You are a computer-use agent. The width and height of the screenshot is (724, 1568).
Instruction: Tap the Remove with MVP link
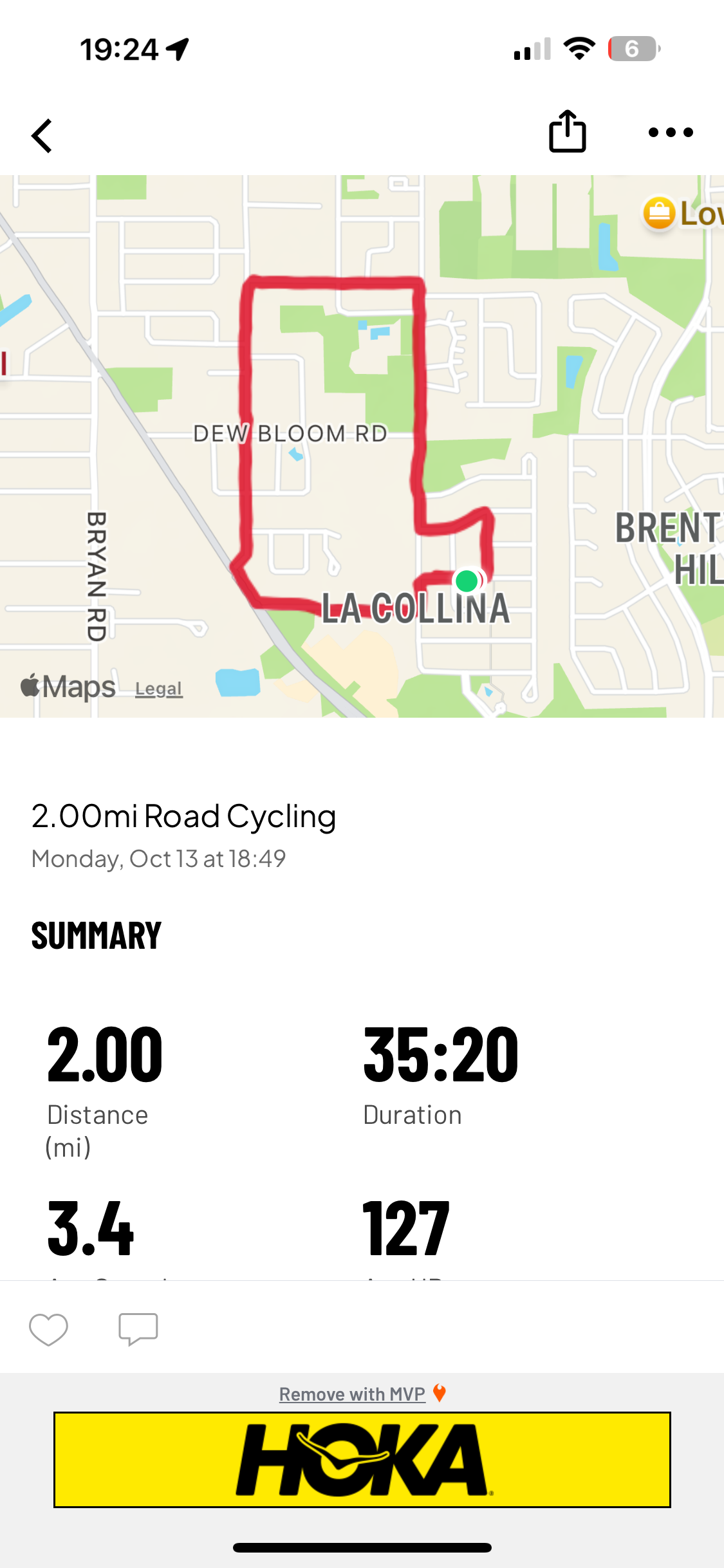[353, 1394]
